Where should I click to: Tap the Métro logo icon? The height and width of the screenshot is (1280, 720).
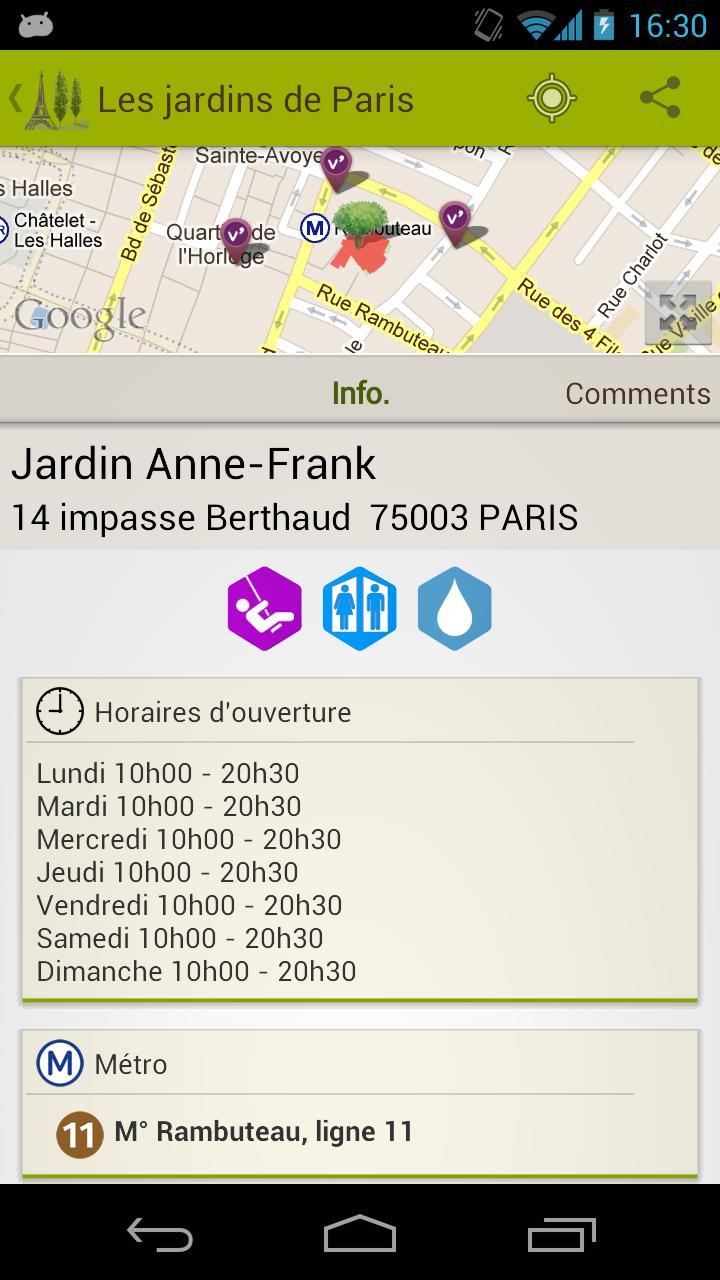click(x=60, y=1063)
